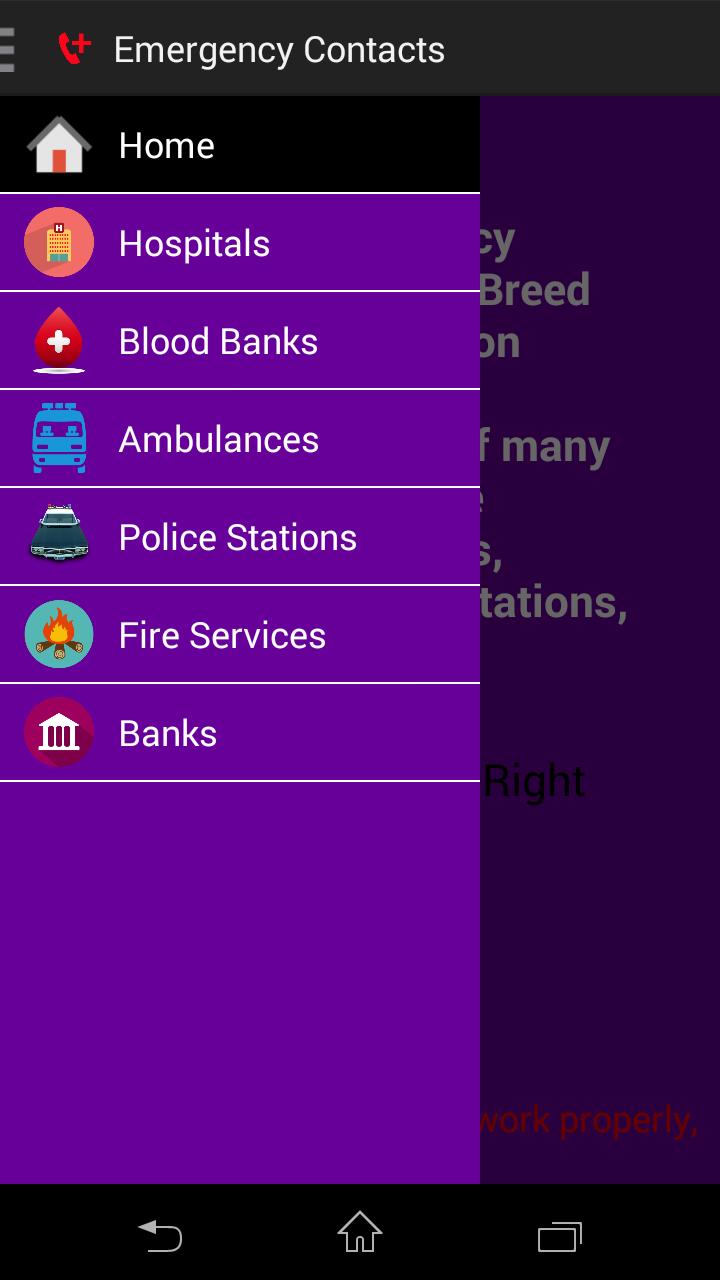This screenshot has width=720, height=1280.
Task: Tap the Police Stations car icon
Action: point(58,536)
